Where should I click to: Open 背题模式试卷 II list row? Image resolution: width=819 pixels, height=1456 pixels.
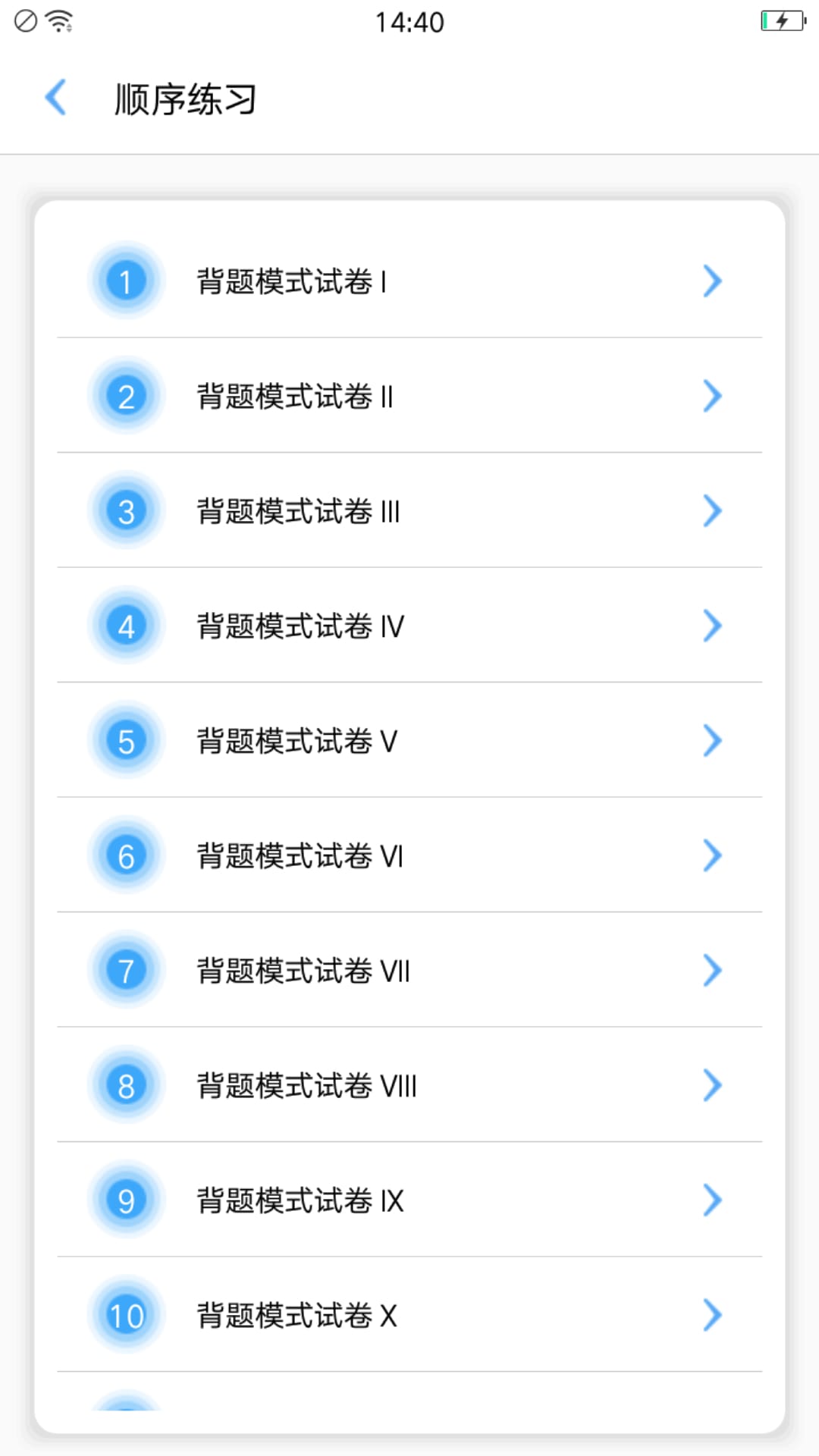[409, 395]
